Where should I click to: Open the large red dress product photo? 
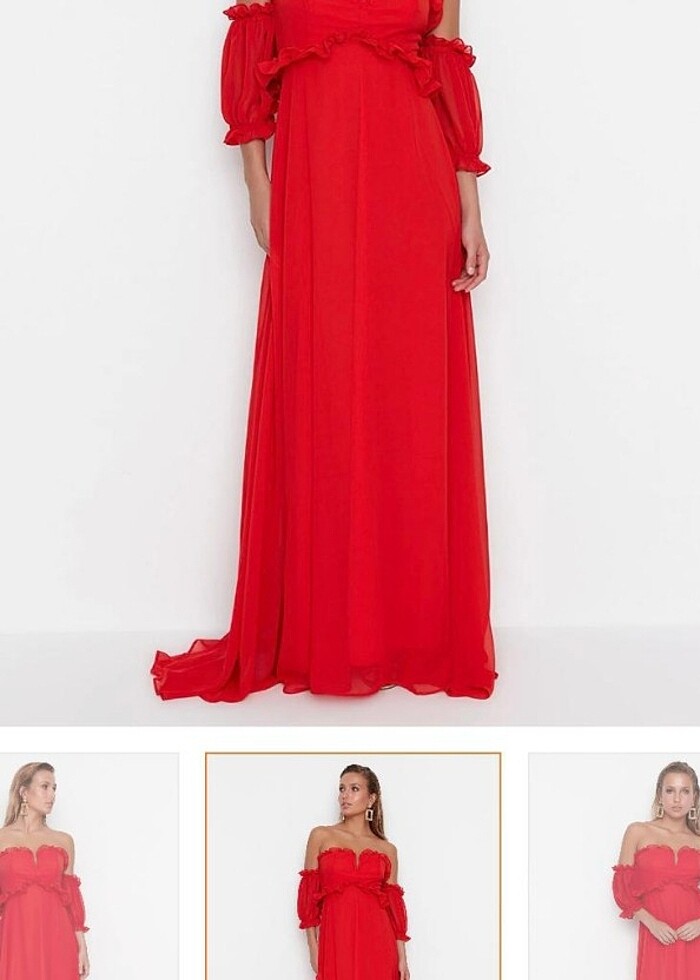tap(350, 360)
